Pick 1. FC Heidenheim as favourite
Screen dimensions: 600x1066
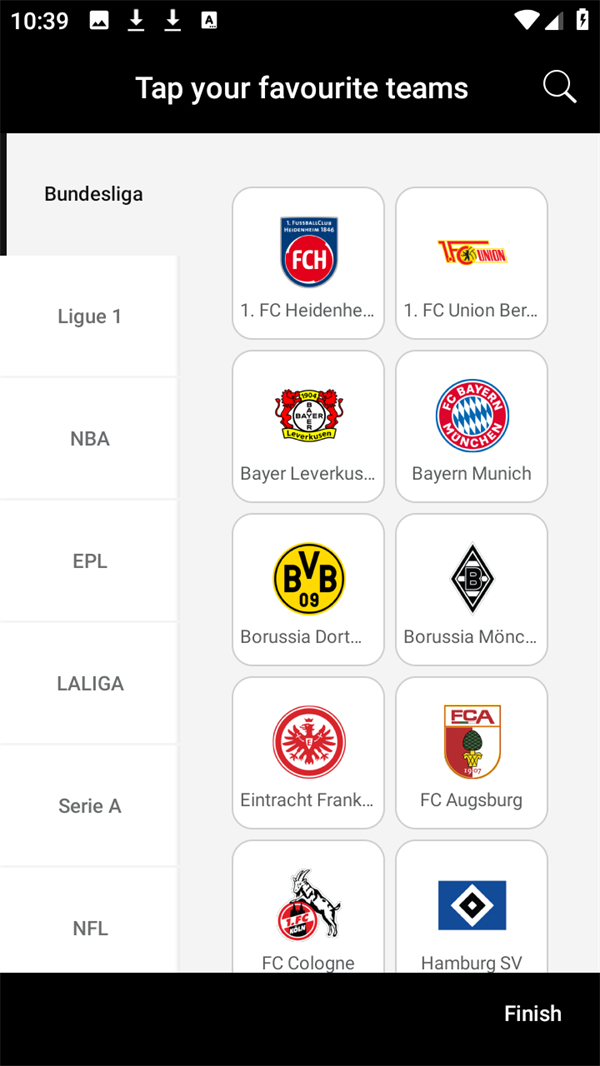coord(308,263)
